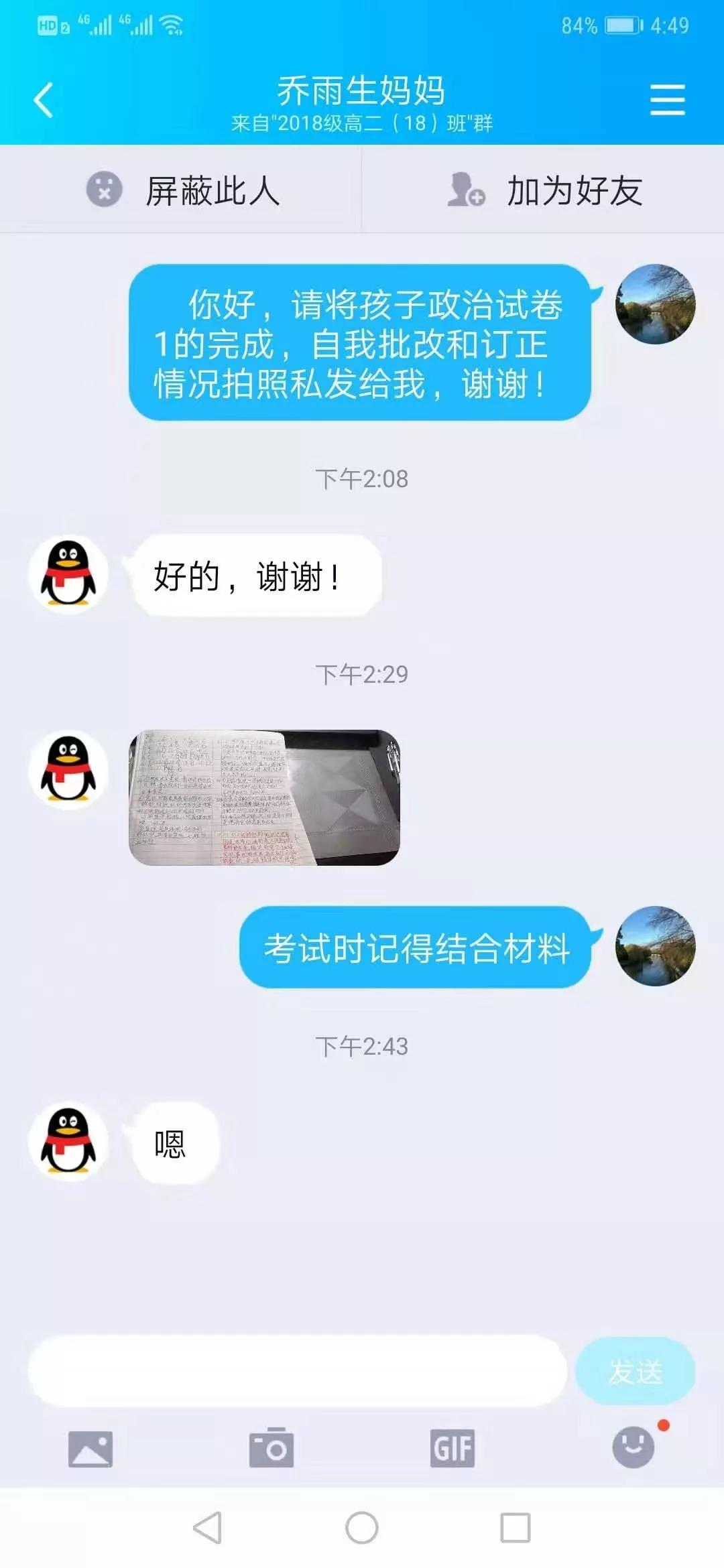The width and height of the screenshot is (724, 1568).
Task: Open the emoji smiley panel
Action: pos(633,1447)
